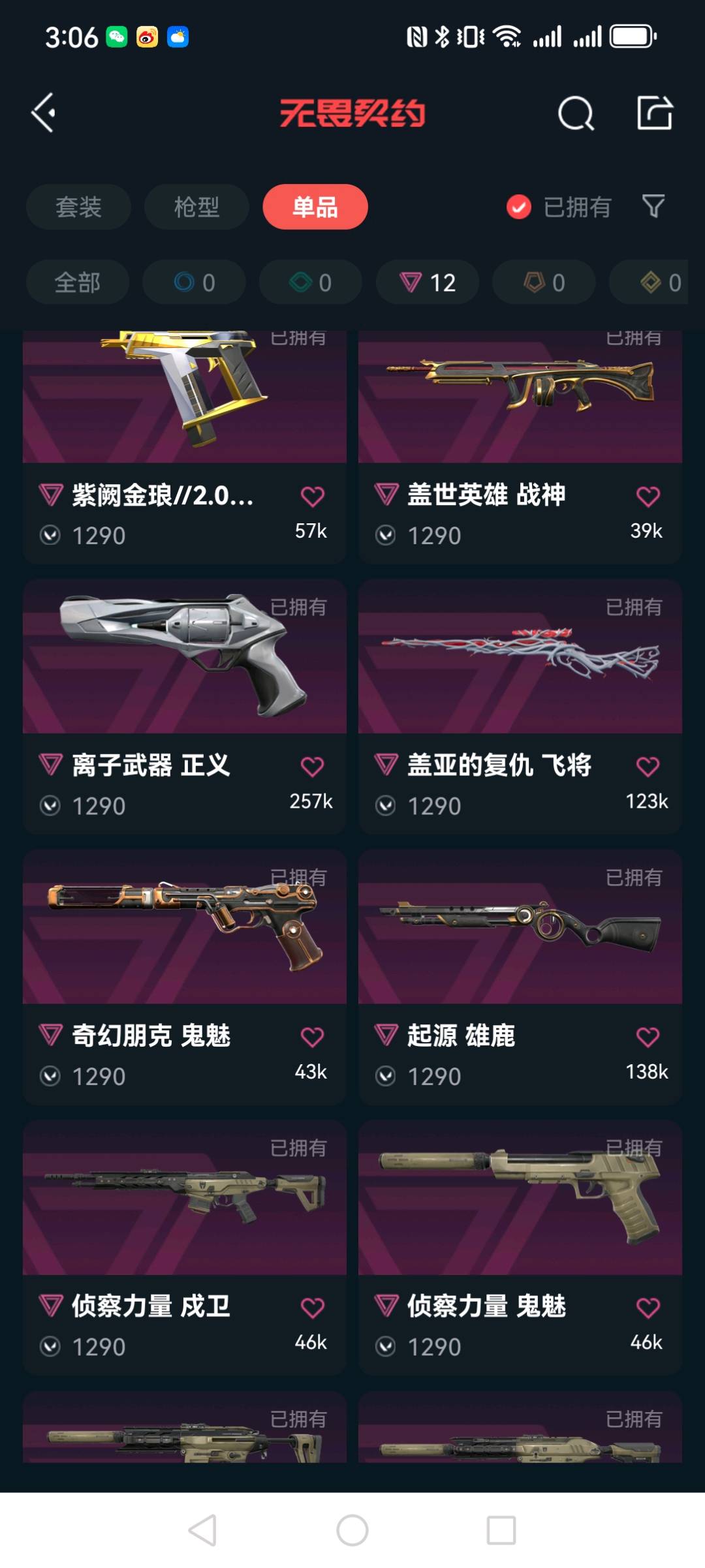
Task: Select the 全部 filter chip
Action: (78, 283)
